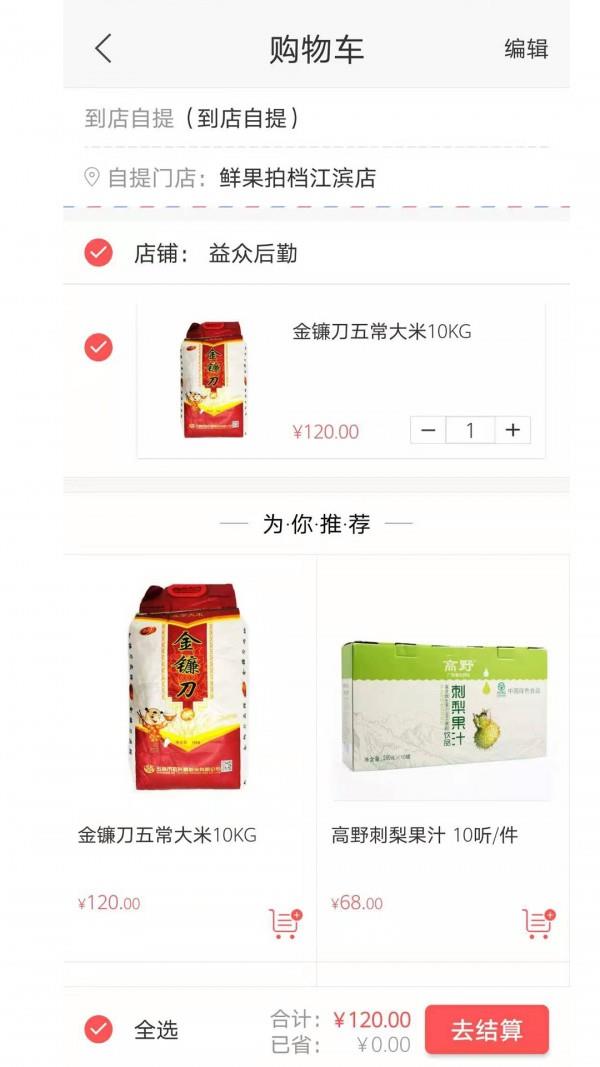Uncheck the 益众后勤 shop checkbox

[98, 253]
